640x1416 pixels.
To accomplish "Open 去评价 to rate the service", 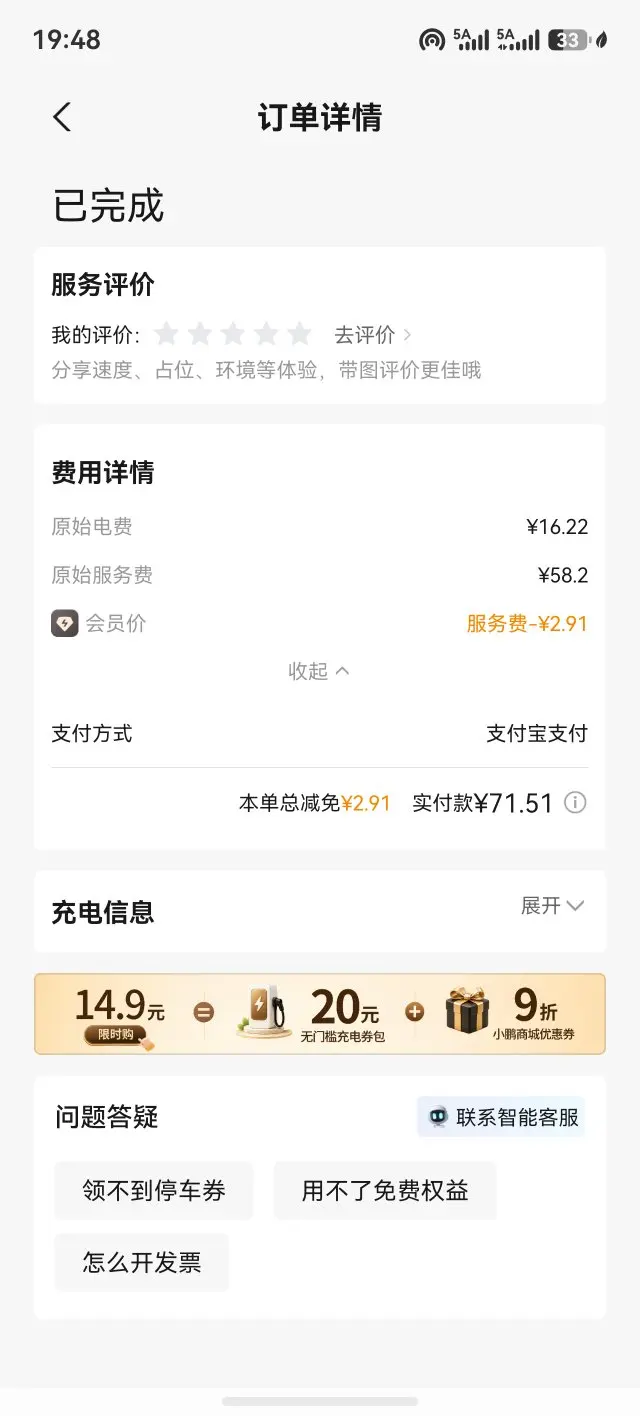I will point(373,334).
